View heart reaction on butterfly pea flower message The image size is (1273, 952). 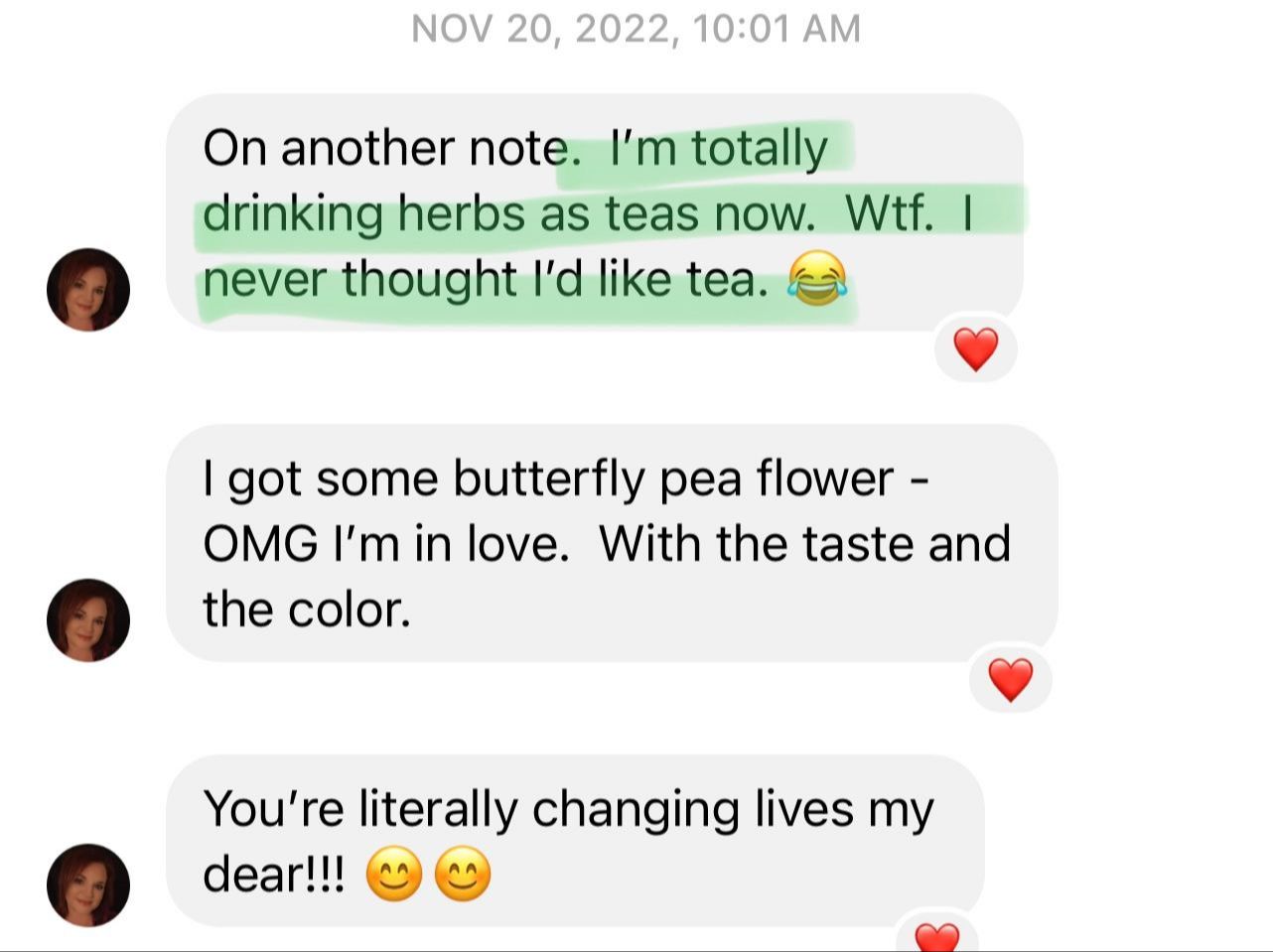[1010, 680]
